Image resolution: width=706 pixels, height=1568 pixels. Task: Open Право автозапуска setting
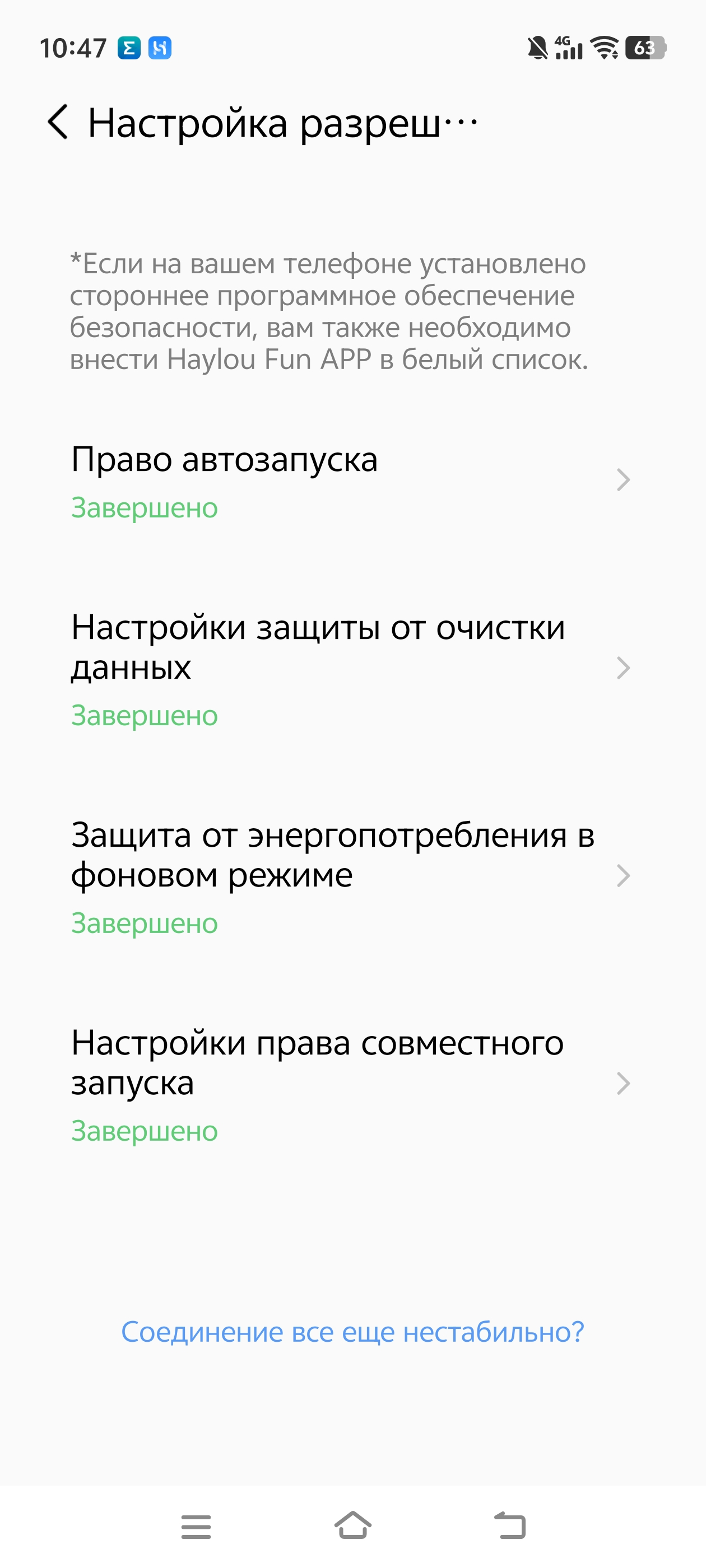[350, 481]
